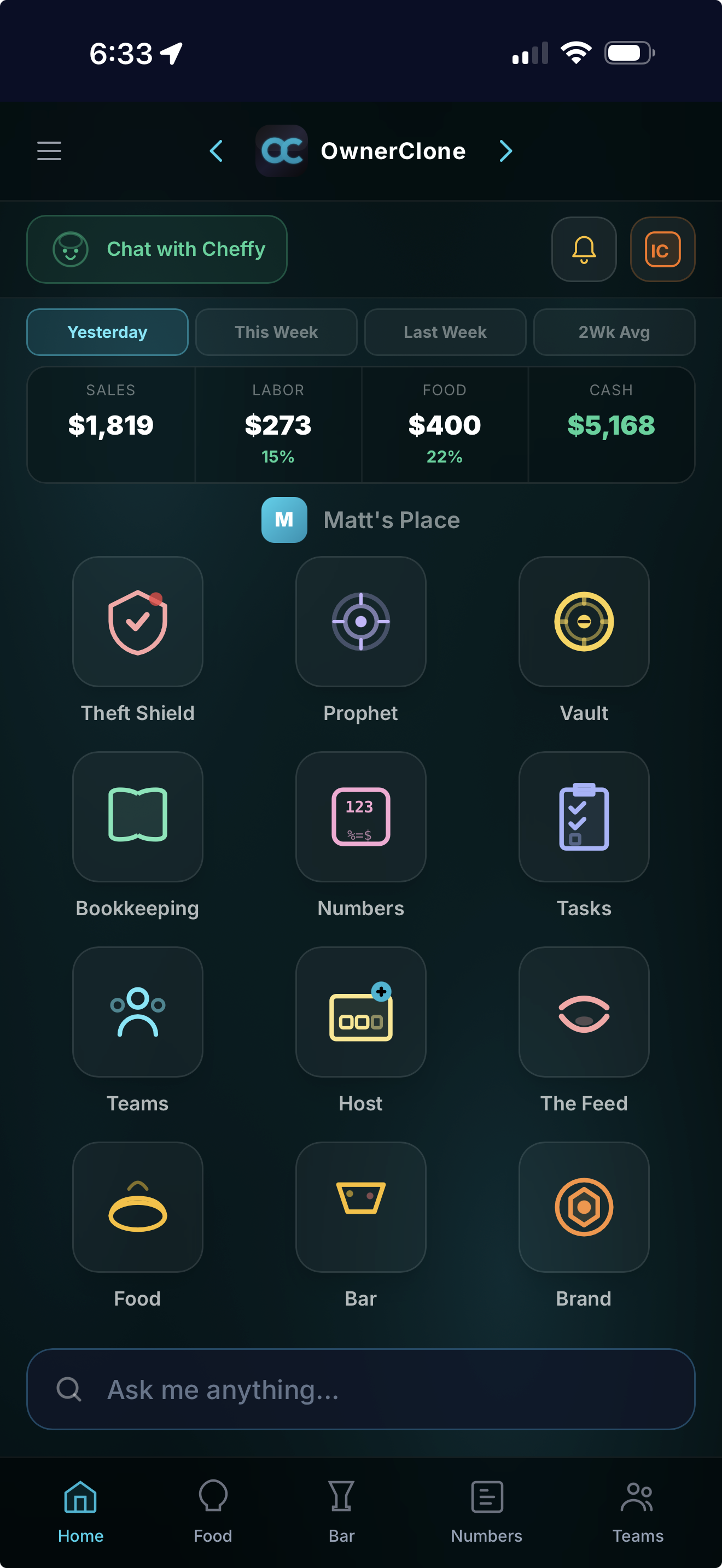Click the Ask me anything search field

point(360,1390)
